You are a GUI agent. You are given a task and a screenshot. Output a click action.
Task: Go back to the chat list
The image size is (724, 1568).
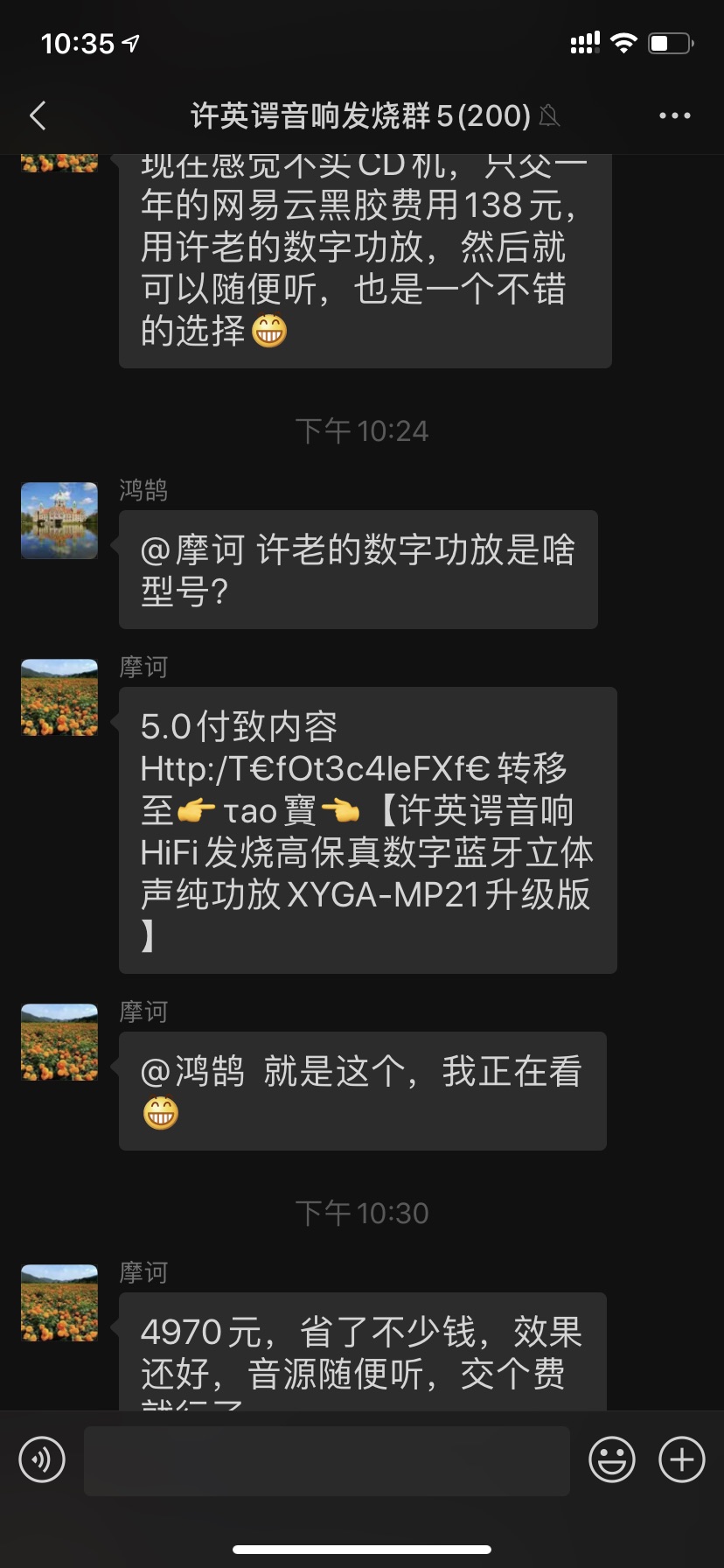click(x=38, y=115)
